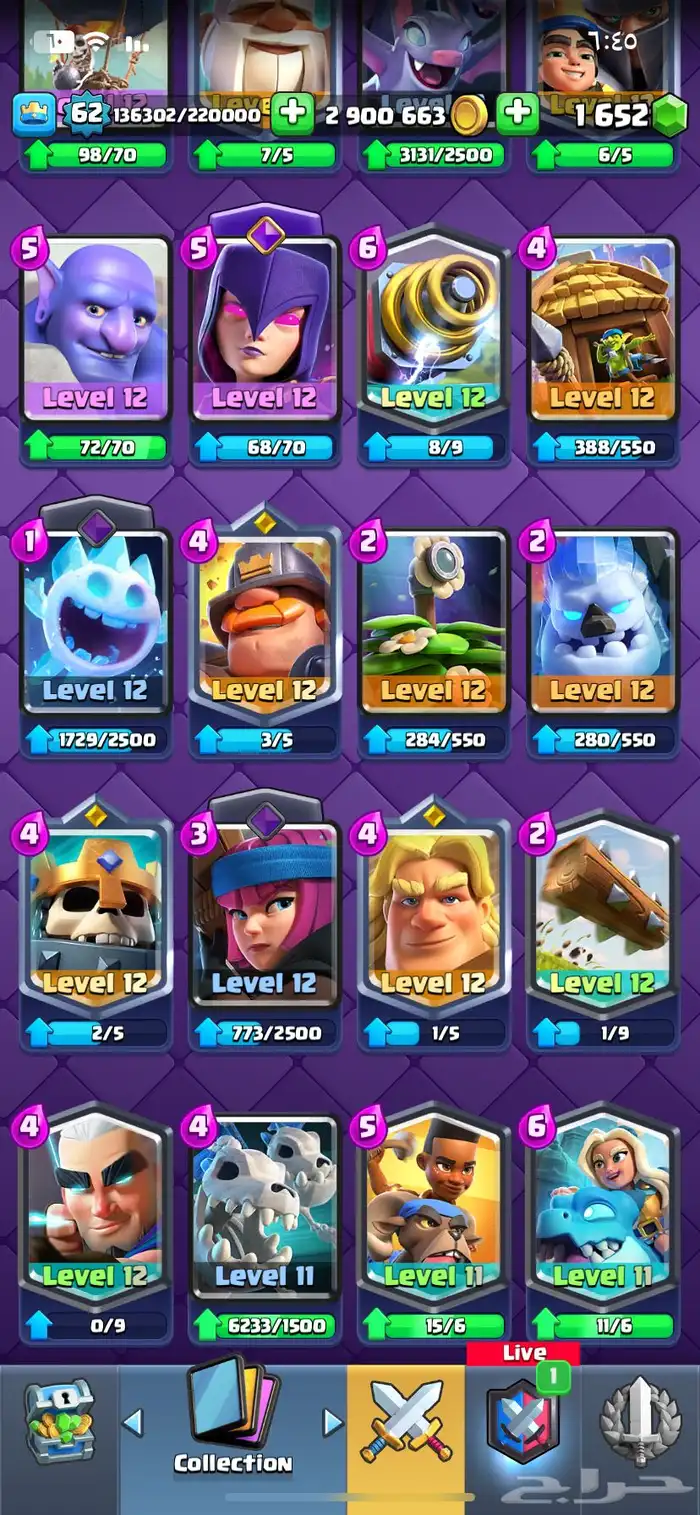Open the events sword emblem tab
The width and height of the screenshot is (700, 1515).
tap(641, 1418)
